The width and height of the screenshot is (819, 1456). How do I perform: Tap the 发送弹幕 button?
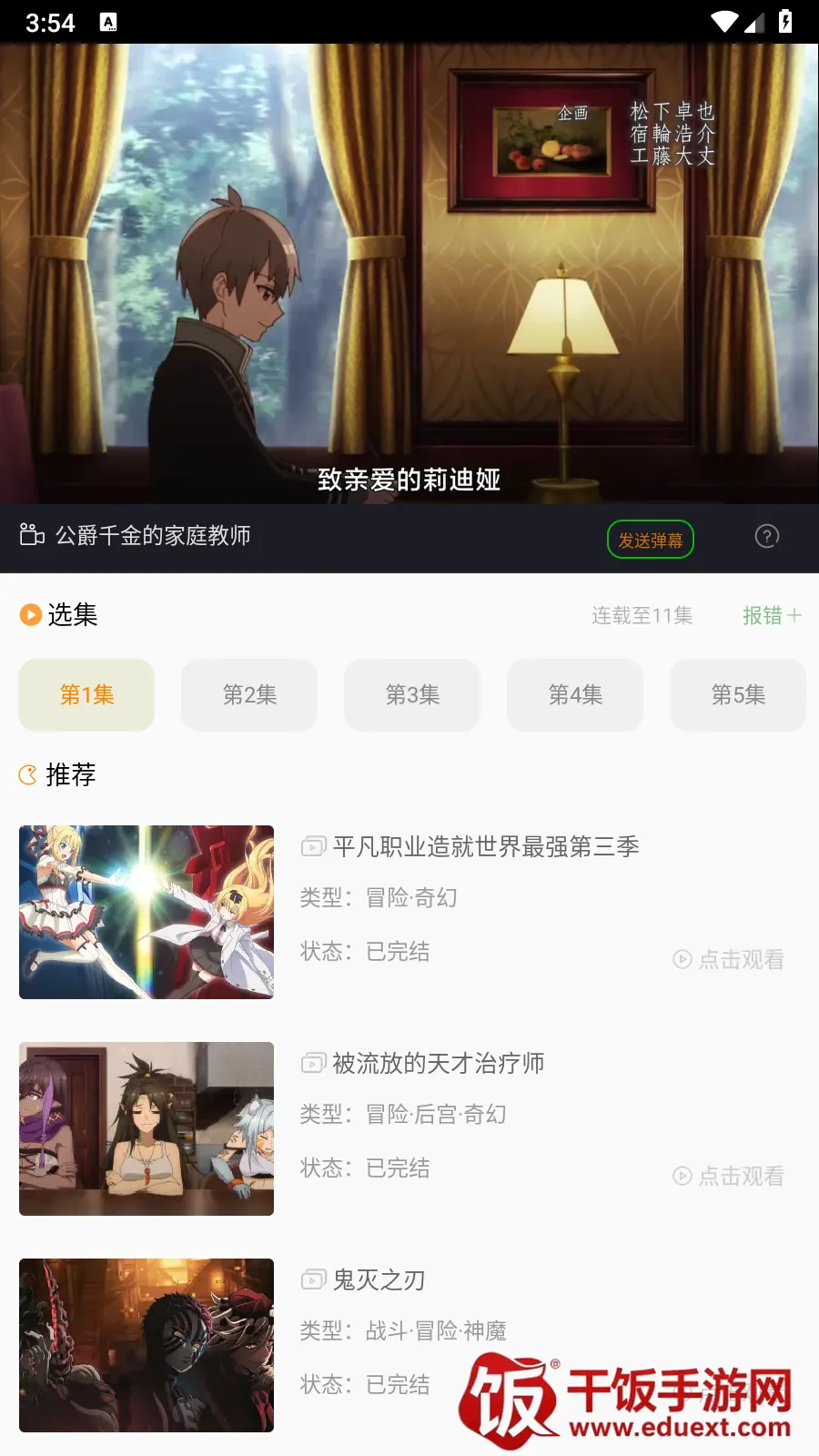coord(650,540)
